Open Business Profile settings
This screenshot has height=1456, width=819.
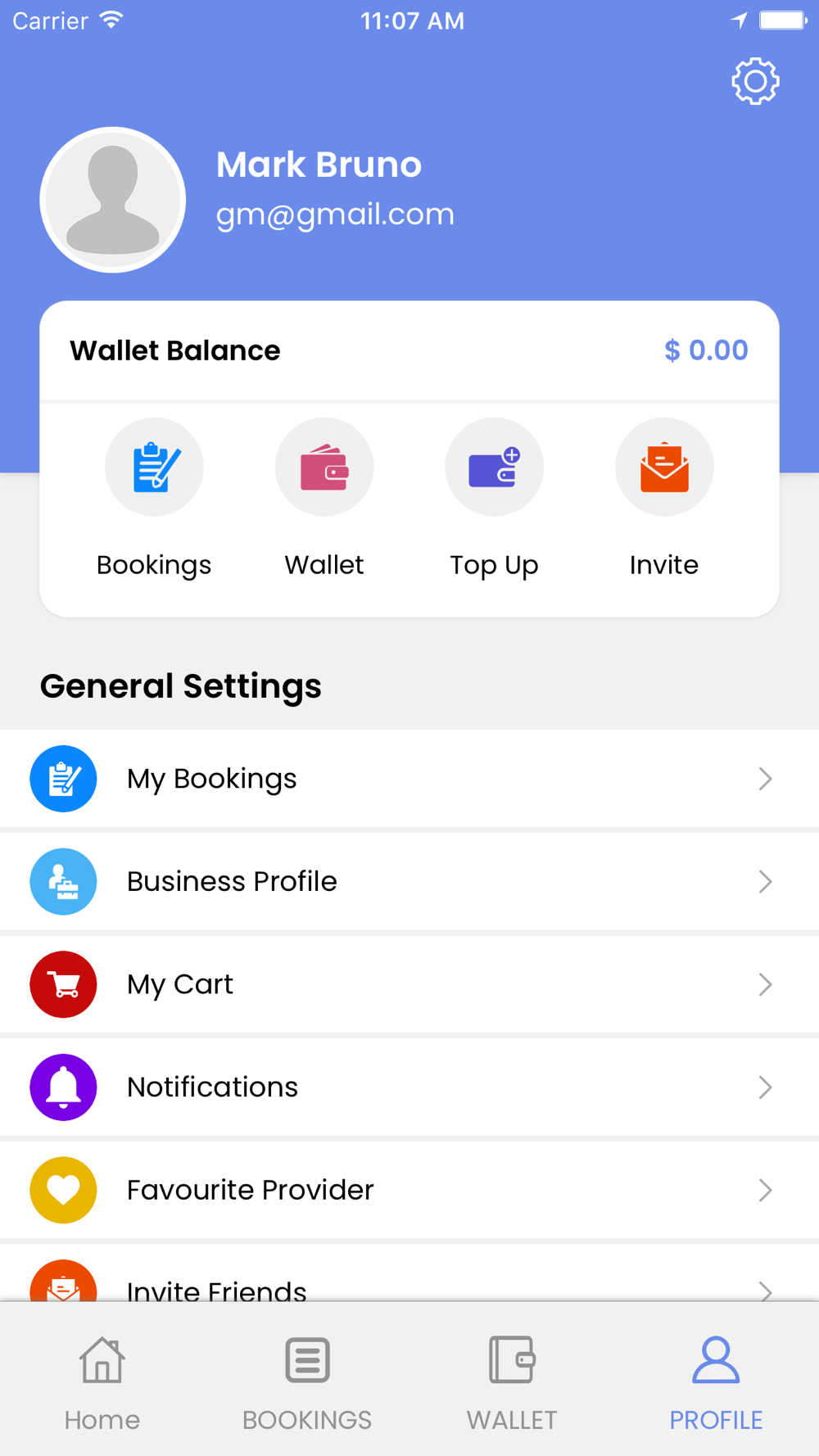click(409, 881)
